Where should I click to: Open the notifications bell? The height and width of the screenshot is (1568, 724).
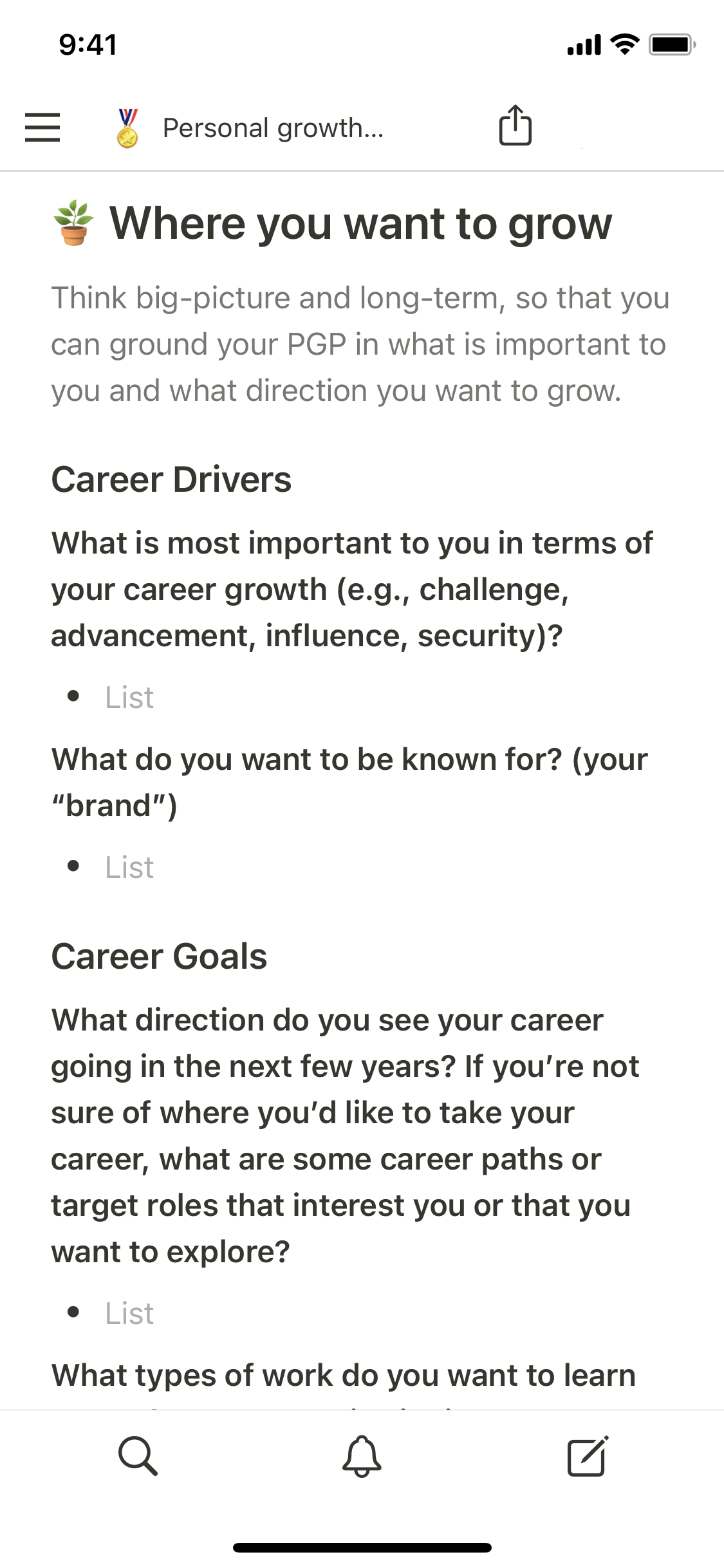point(362,1455)
